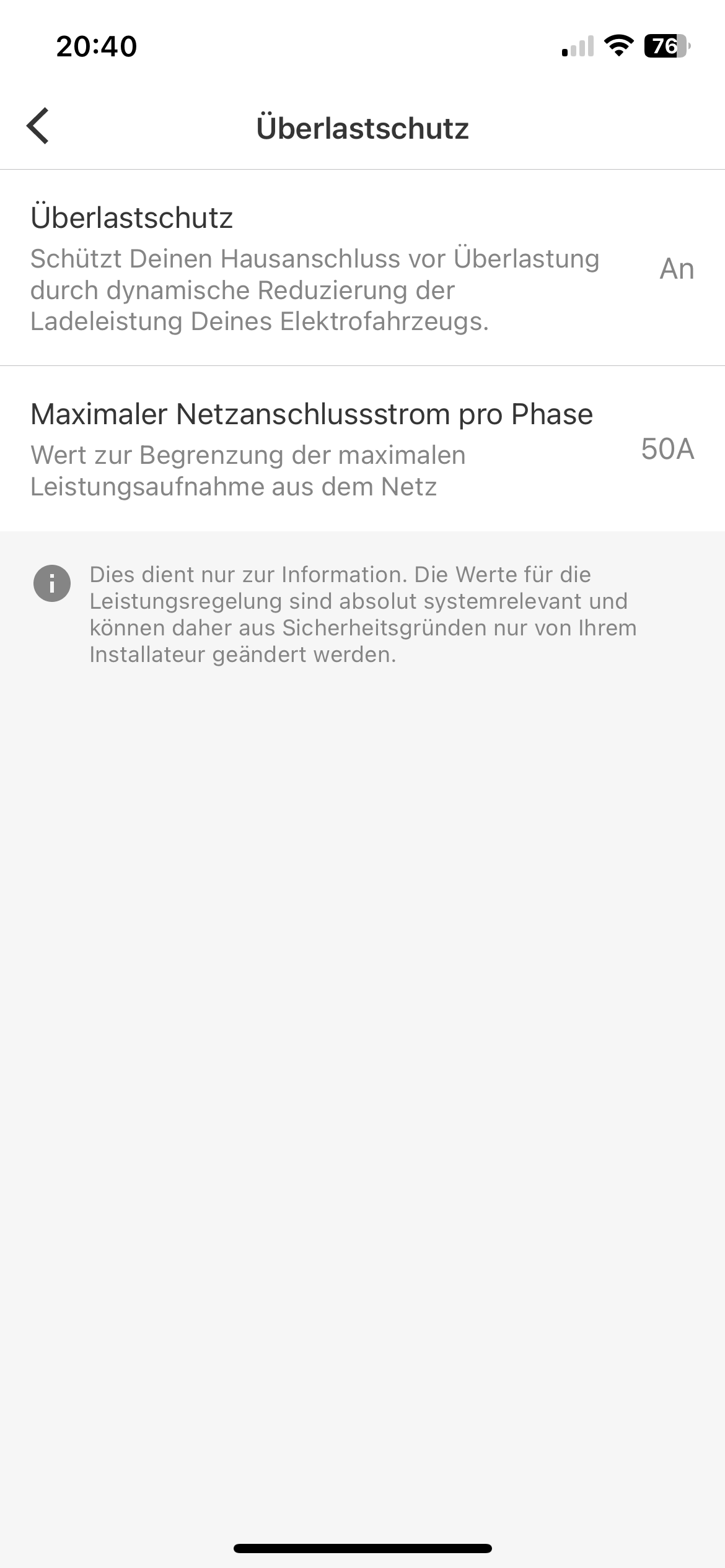Go back from the Überlastschutz screen
The height and width of the screenshot is (1568, 725).
(x=38, y=126)
